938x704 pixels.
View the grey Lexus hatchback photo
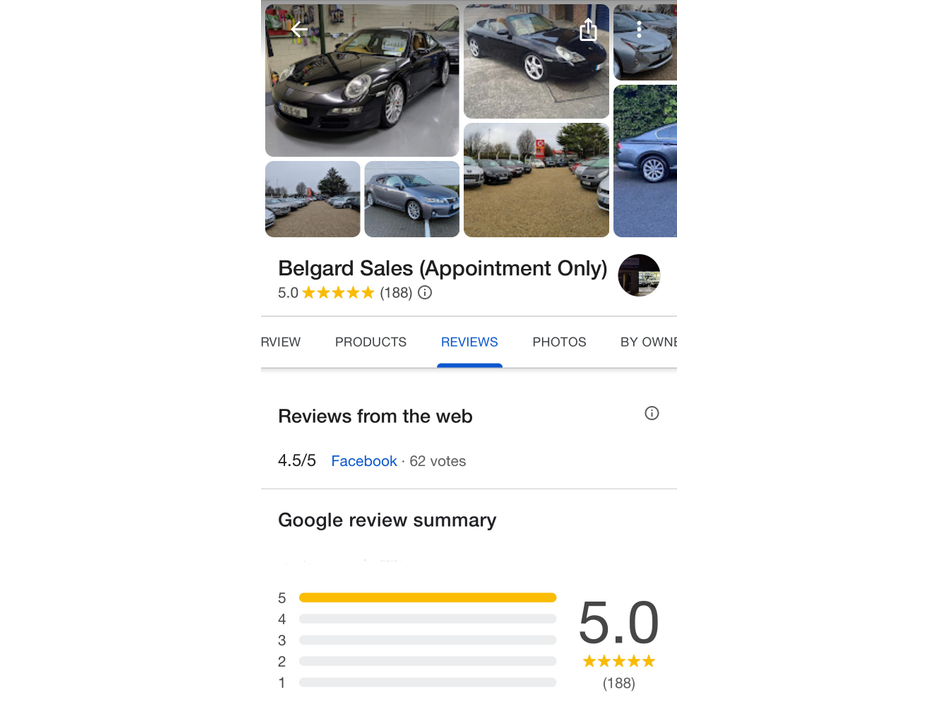point(412,199)
